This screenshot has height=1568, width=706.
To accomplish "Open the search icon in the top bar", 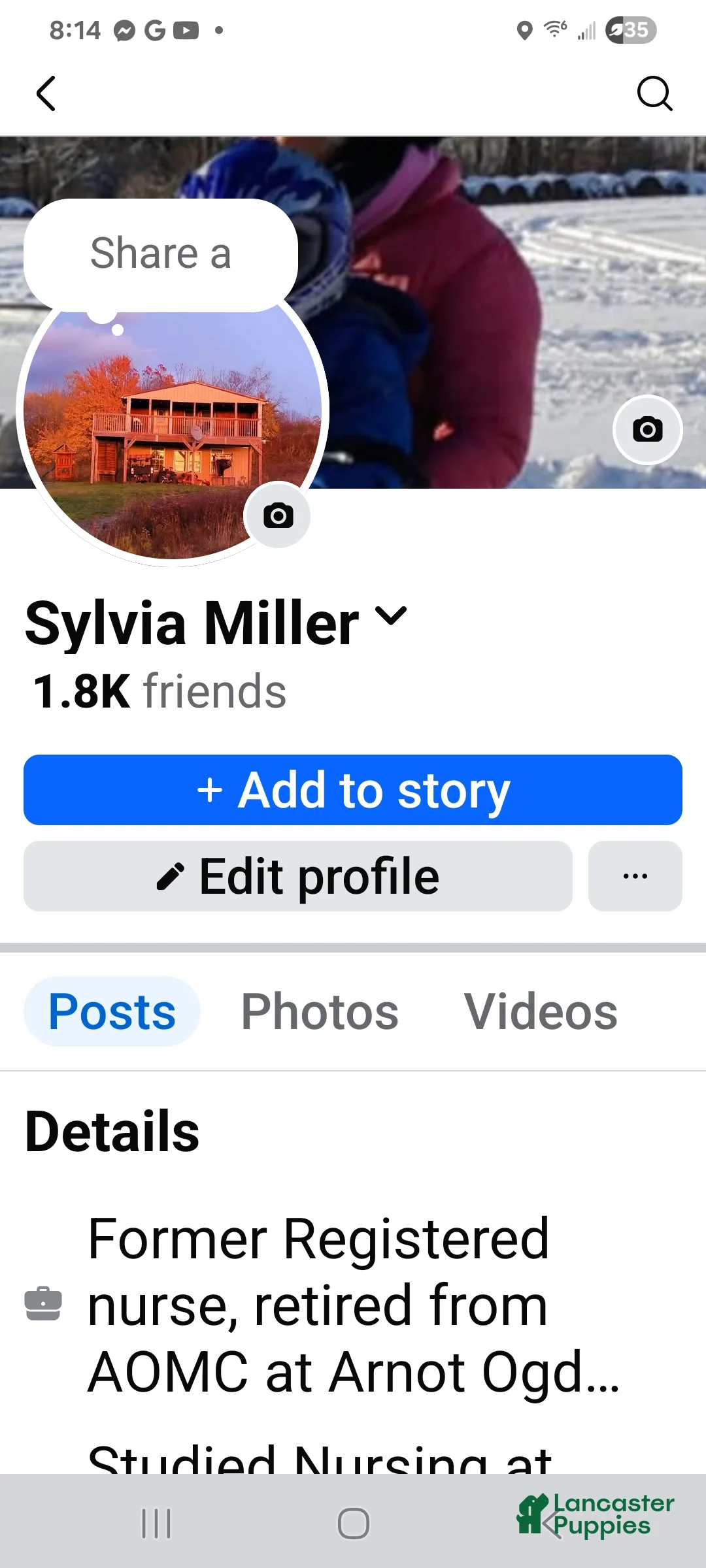I will point(654,94).
